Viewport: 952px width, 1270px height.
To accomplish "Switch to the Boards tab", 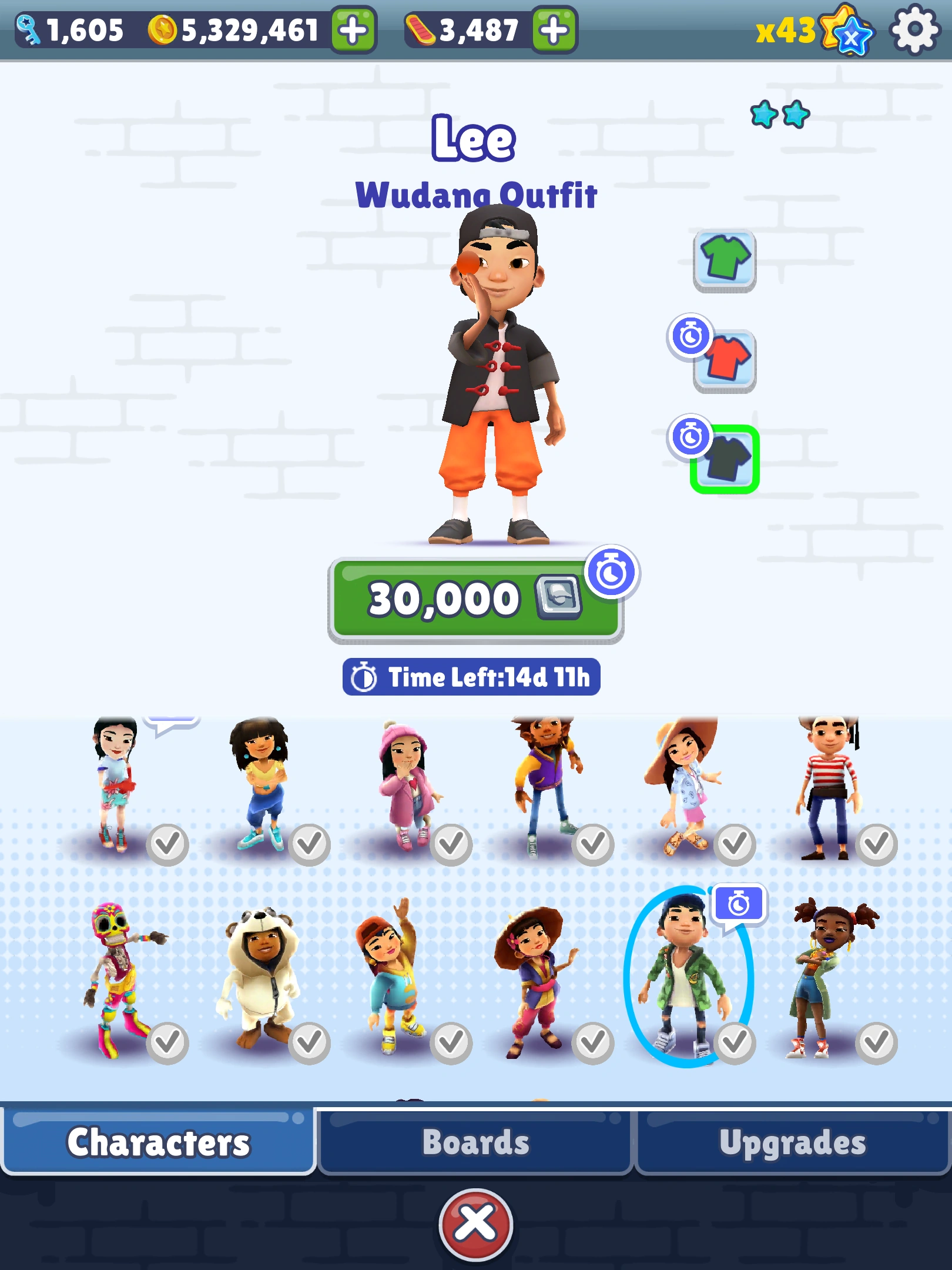I will coord(475,1142).
